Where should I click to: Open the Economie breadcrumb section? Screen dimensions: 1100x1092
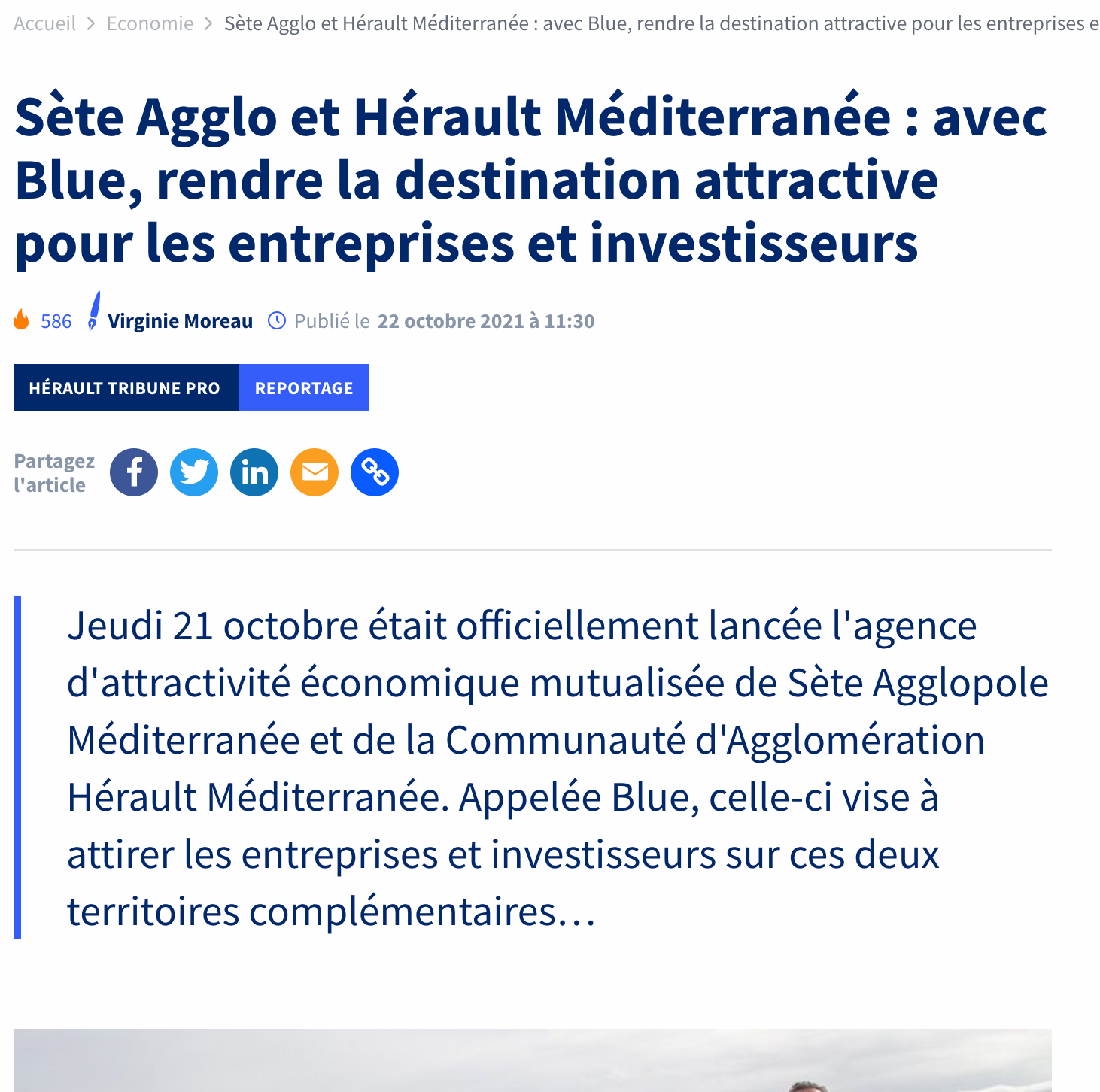[150, 23]
